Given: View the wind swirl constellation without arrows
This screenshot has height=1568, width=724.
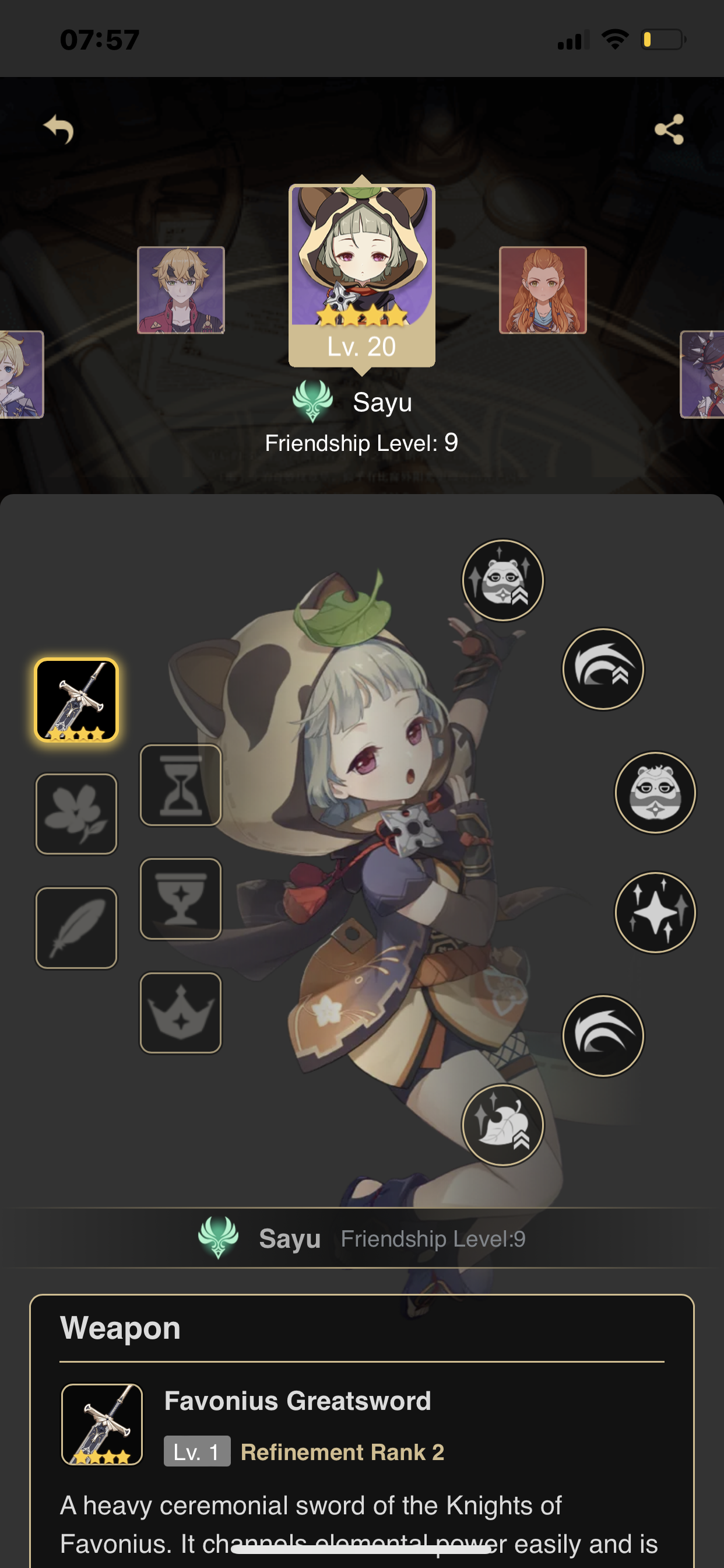Looking at the screenshot, I should tap(602, 1035).
